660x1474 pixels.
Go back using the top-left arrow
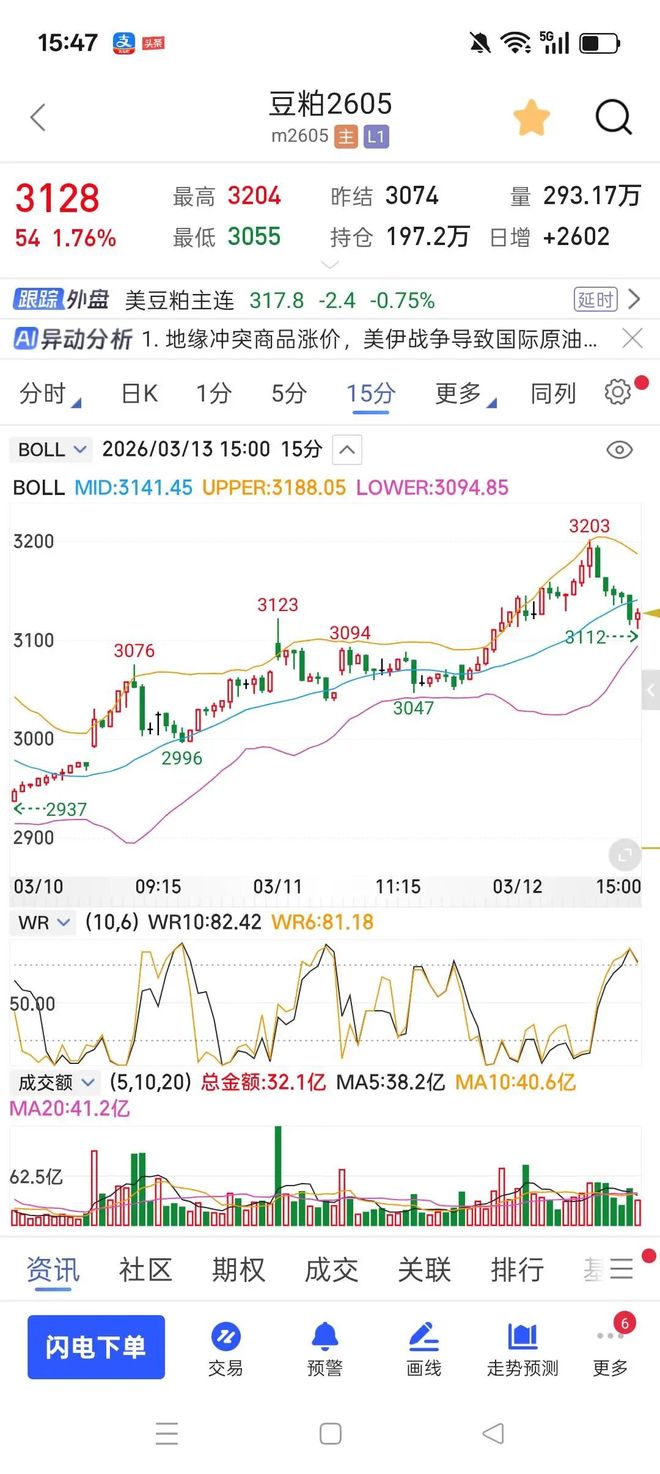click(x=38, y=118)
